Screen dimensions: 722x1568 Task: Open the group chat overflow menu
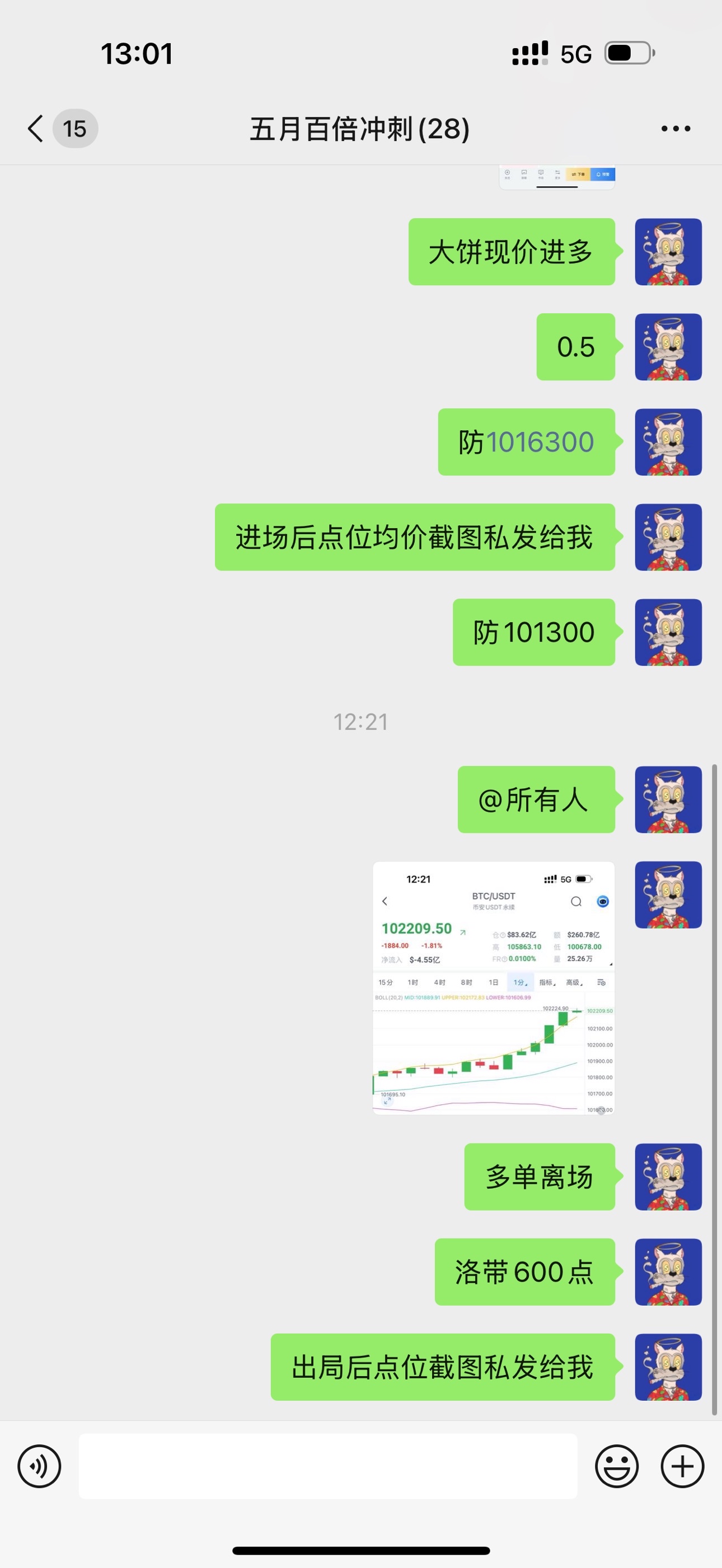click(x=675, y=129)
